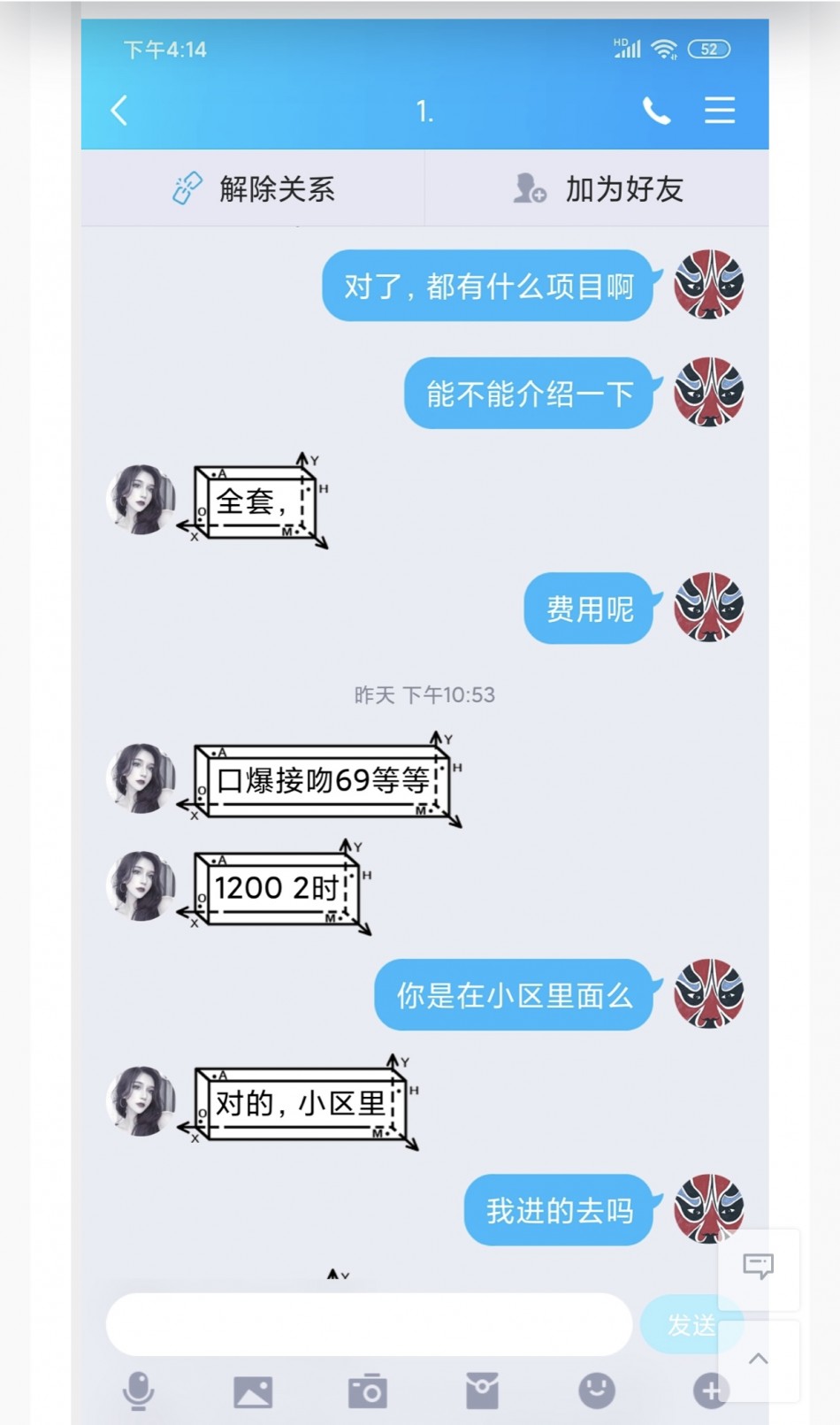Viewport: 840px width, 1425px height.
Task: Go back from the chat
Action: [x=119, y=111]
